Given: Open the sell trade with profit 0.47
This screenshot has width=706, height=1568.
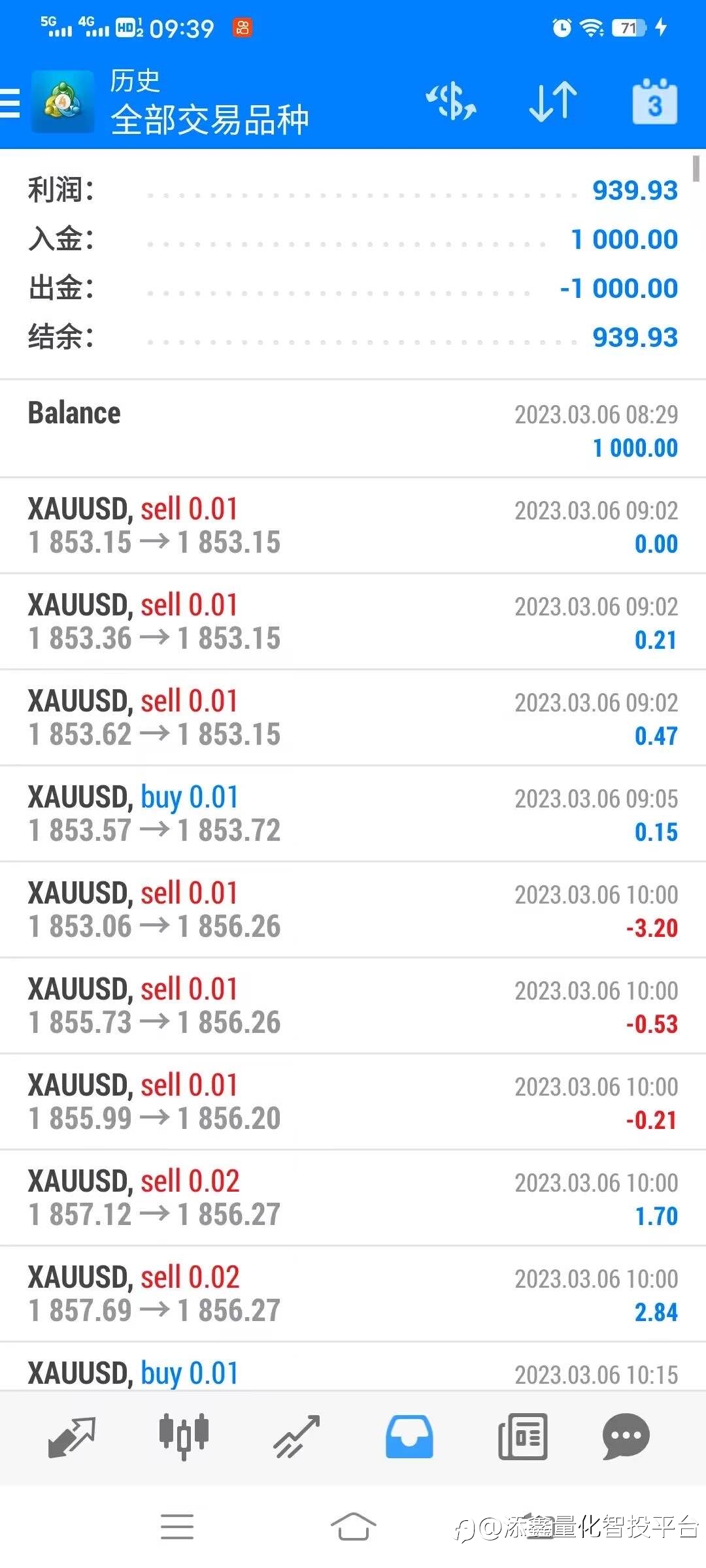Looking at the screenshot, I should (353, 717).
